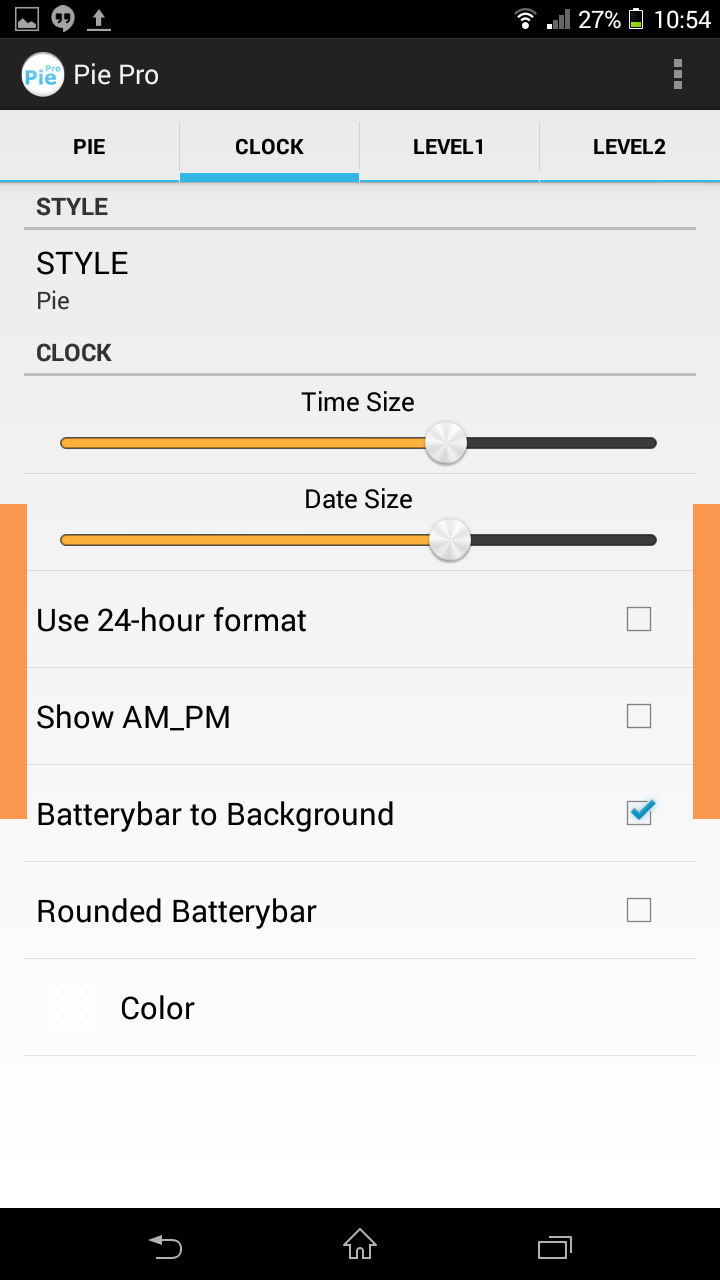Image resolution: width=720 pixels, height=1280 pixels.
Task: Tap the Date Size slider
Action: [x=358, y=540]
